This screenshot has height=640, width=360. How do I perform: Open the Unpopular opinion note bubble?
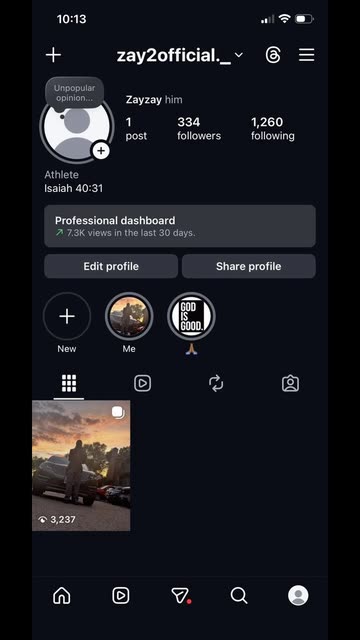pos(74,93)
